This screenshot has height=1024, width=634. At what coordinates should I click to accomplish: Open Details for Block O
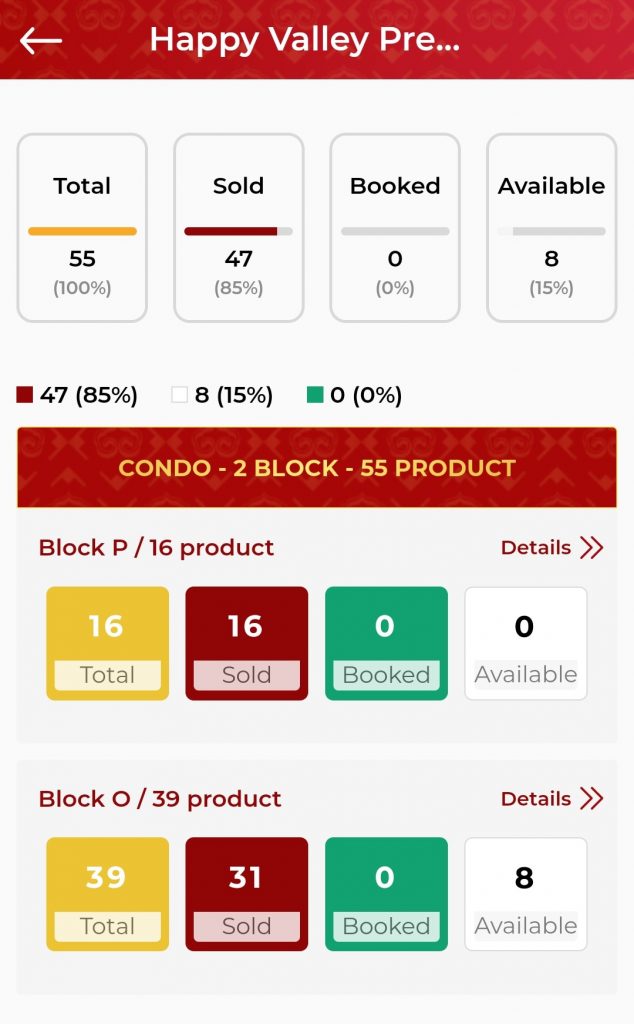[x=552, y=798]
